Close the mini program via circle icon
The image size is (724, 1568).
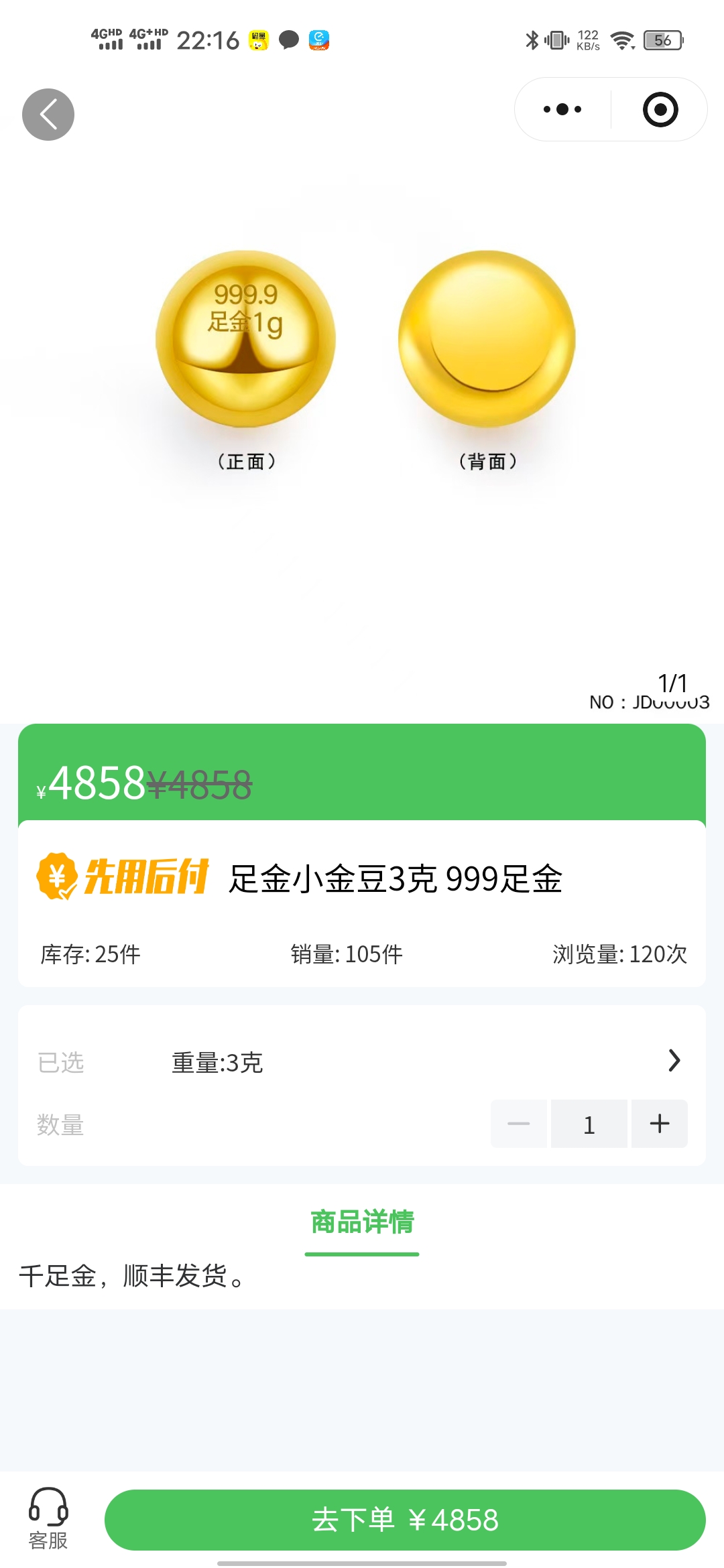click(x=660, y=109)
